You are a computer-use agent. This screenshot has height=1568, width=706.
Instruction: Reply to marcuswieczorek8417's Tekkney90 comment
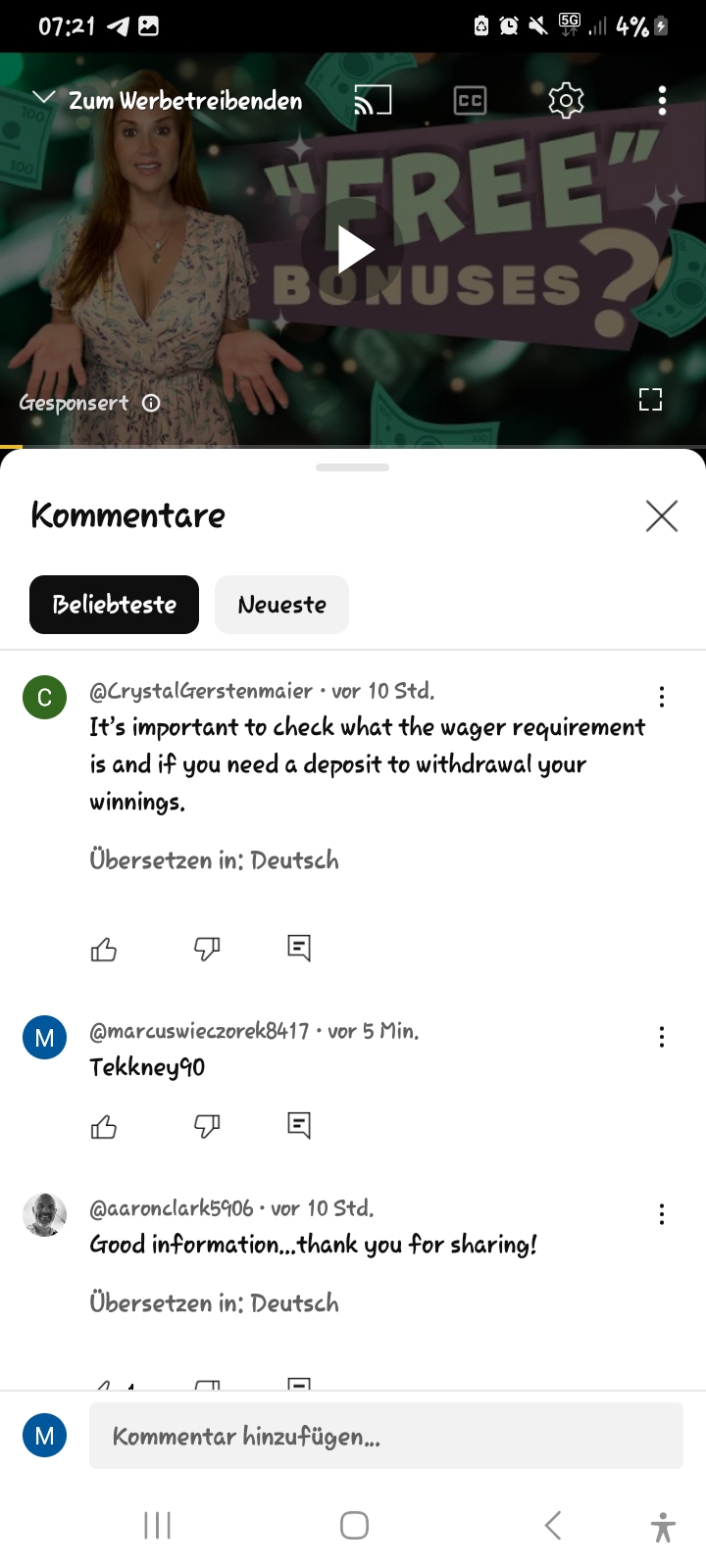click(299, 1125)
